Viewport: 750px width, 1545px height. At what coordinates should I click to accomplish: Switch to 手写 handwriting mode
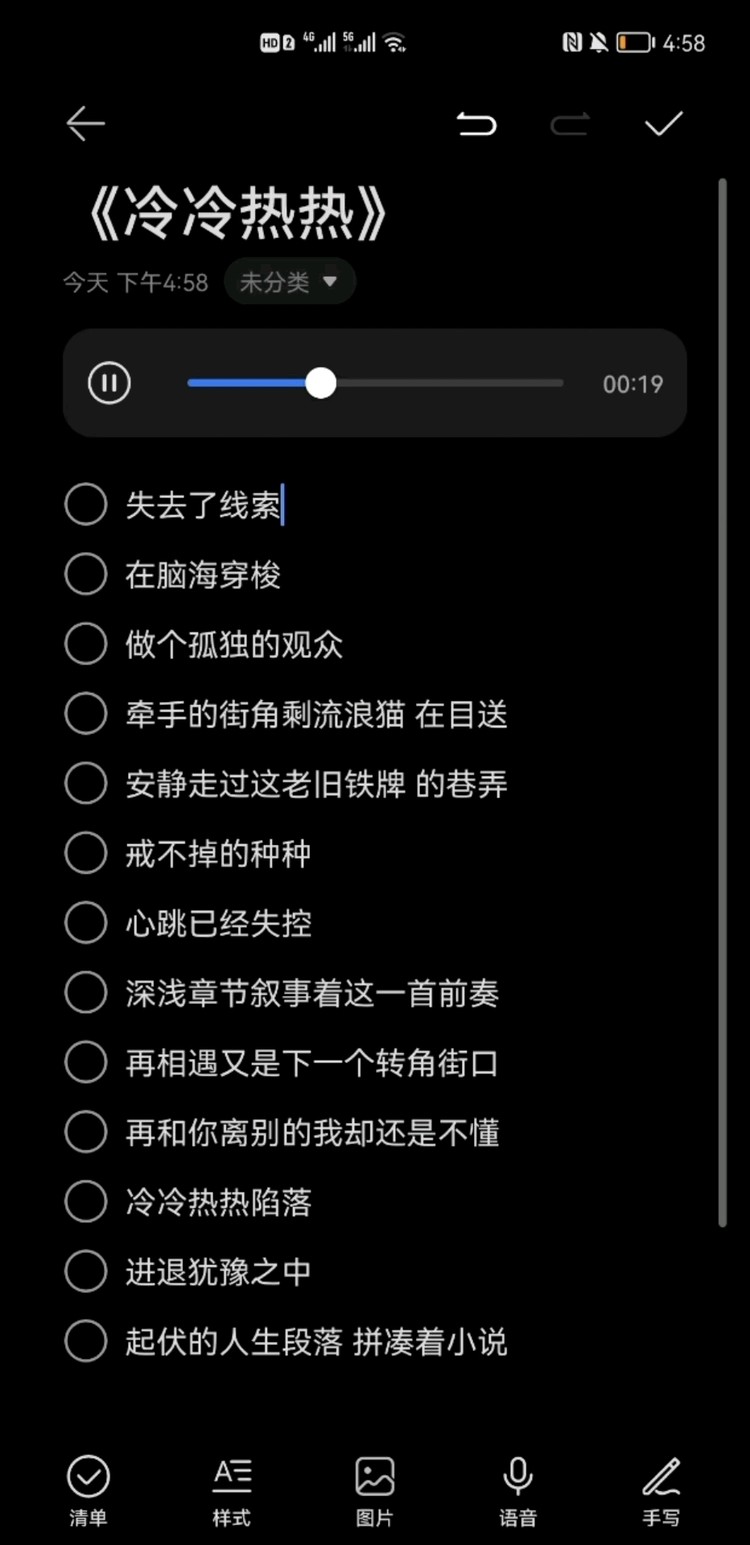661,1491
